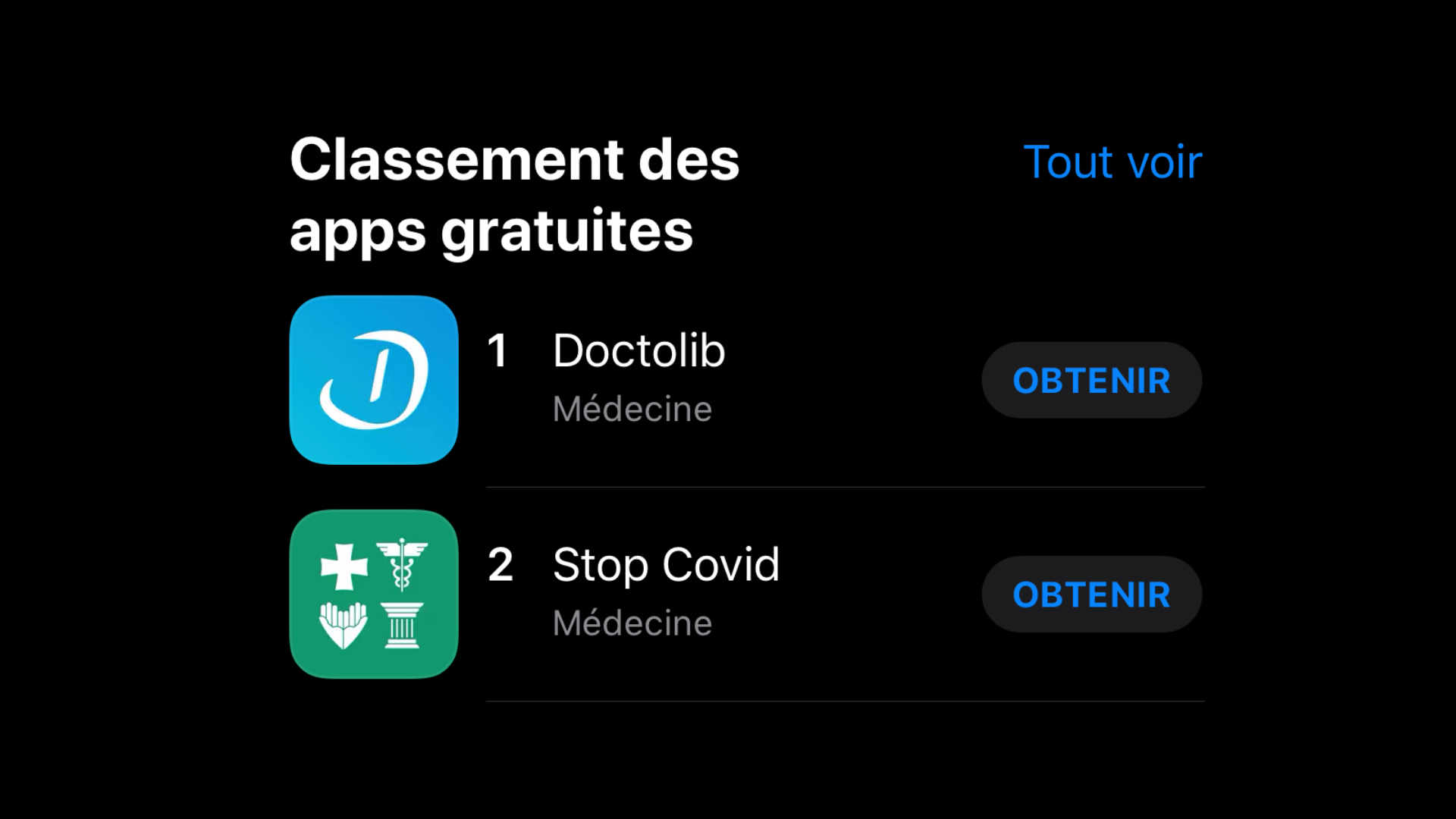Open the Doctolib app listing
This screenshot has height=819, width=1456.
click(x=639, y=351)
